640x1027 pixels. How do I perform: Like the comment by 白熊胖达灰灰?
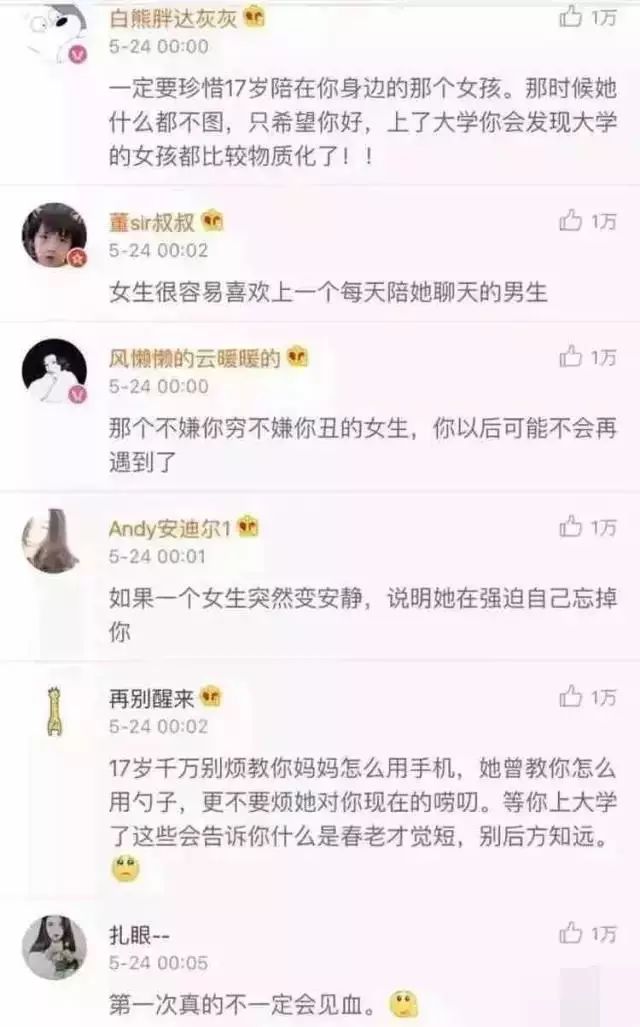(572, 16)
